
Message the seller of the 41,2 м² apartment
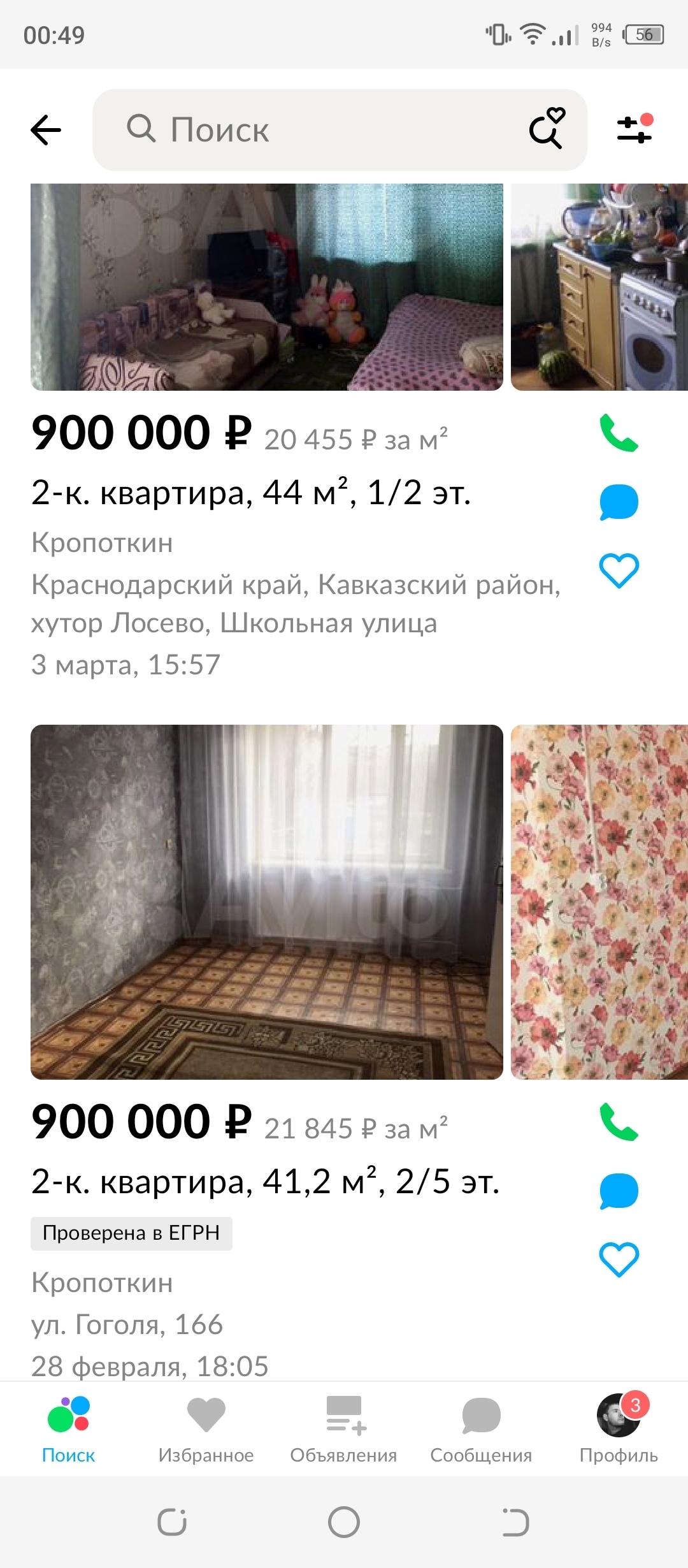tap(619, 1191)
